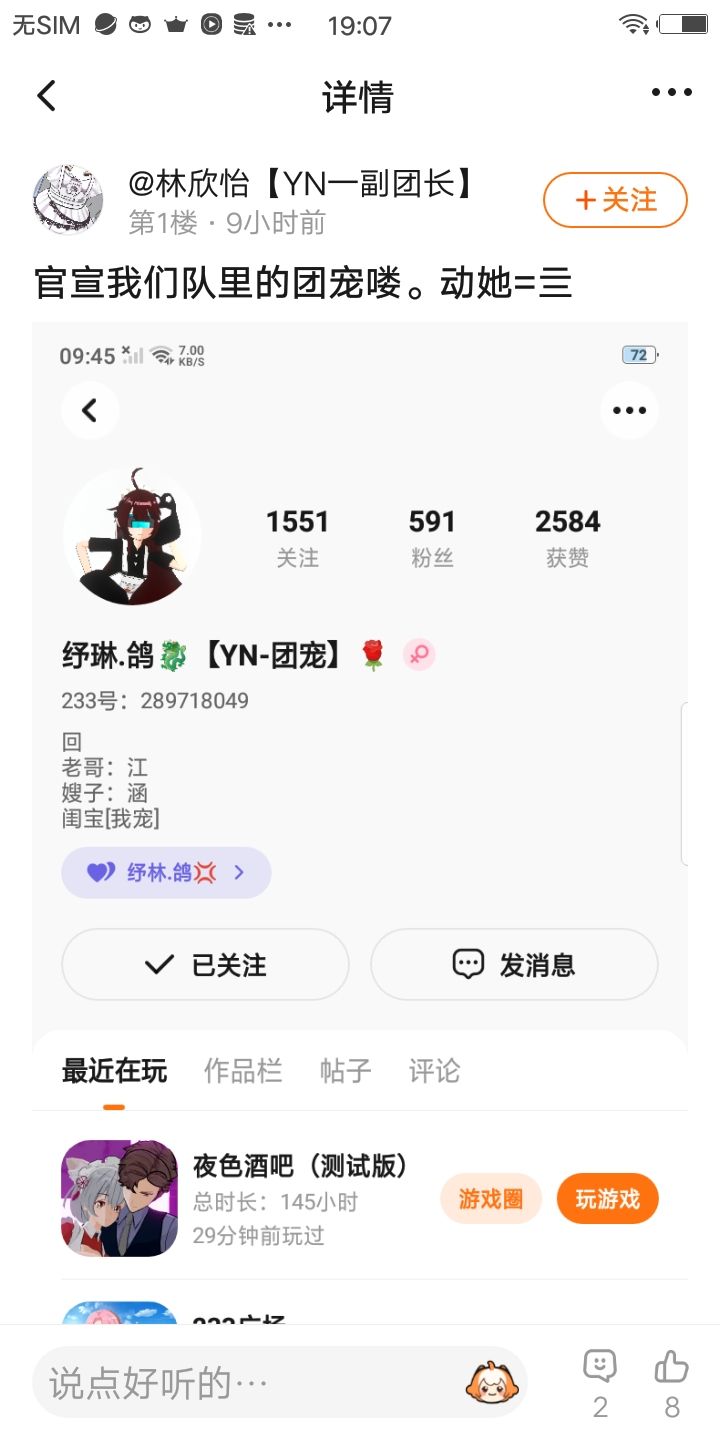Open the sticker picker in the comment box
Viewport: 720px width, 1440px height.
point(490,1383)
